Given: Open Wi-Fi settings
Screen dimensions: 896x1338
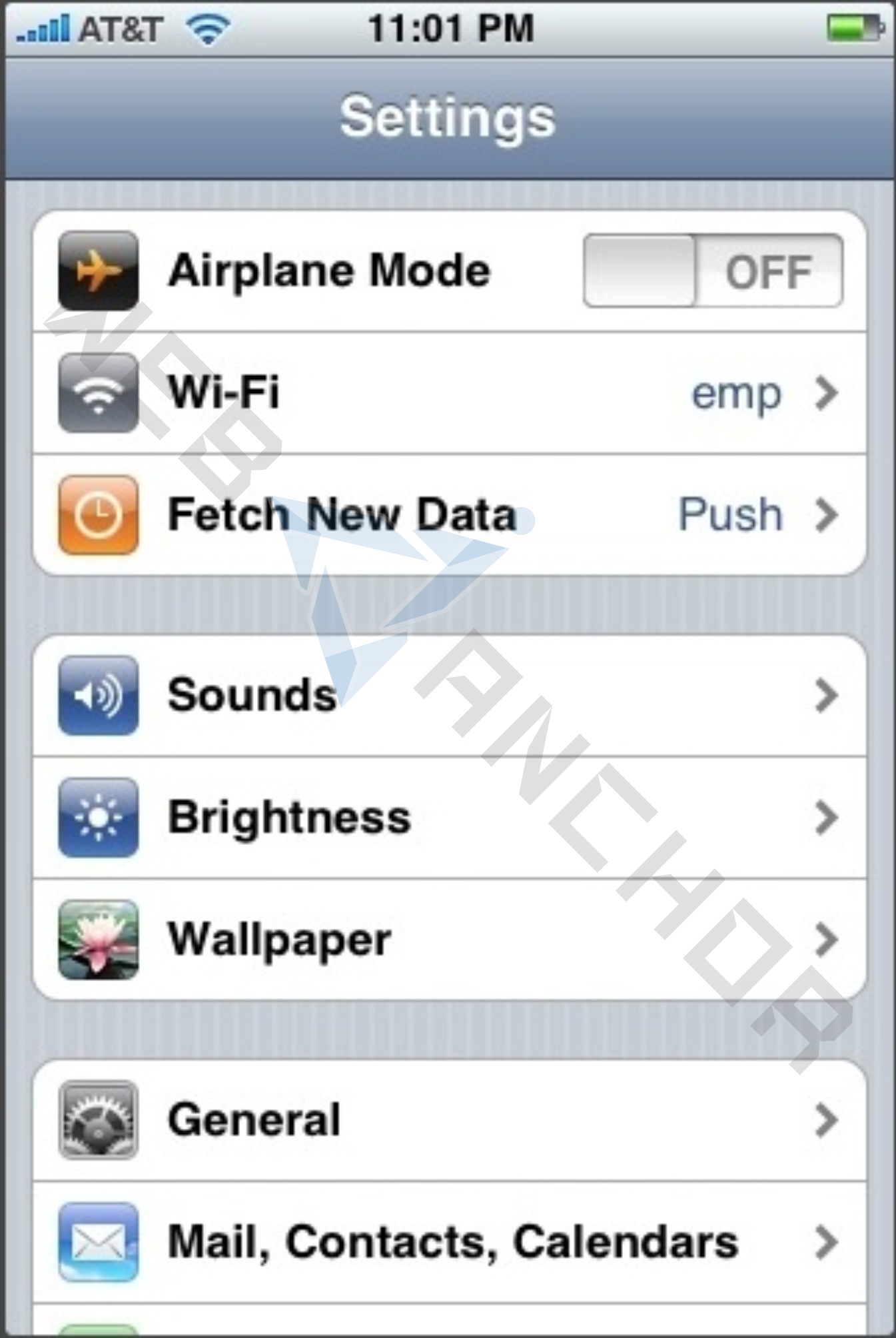Looking at the screenshot, I should tap(449, 392).
